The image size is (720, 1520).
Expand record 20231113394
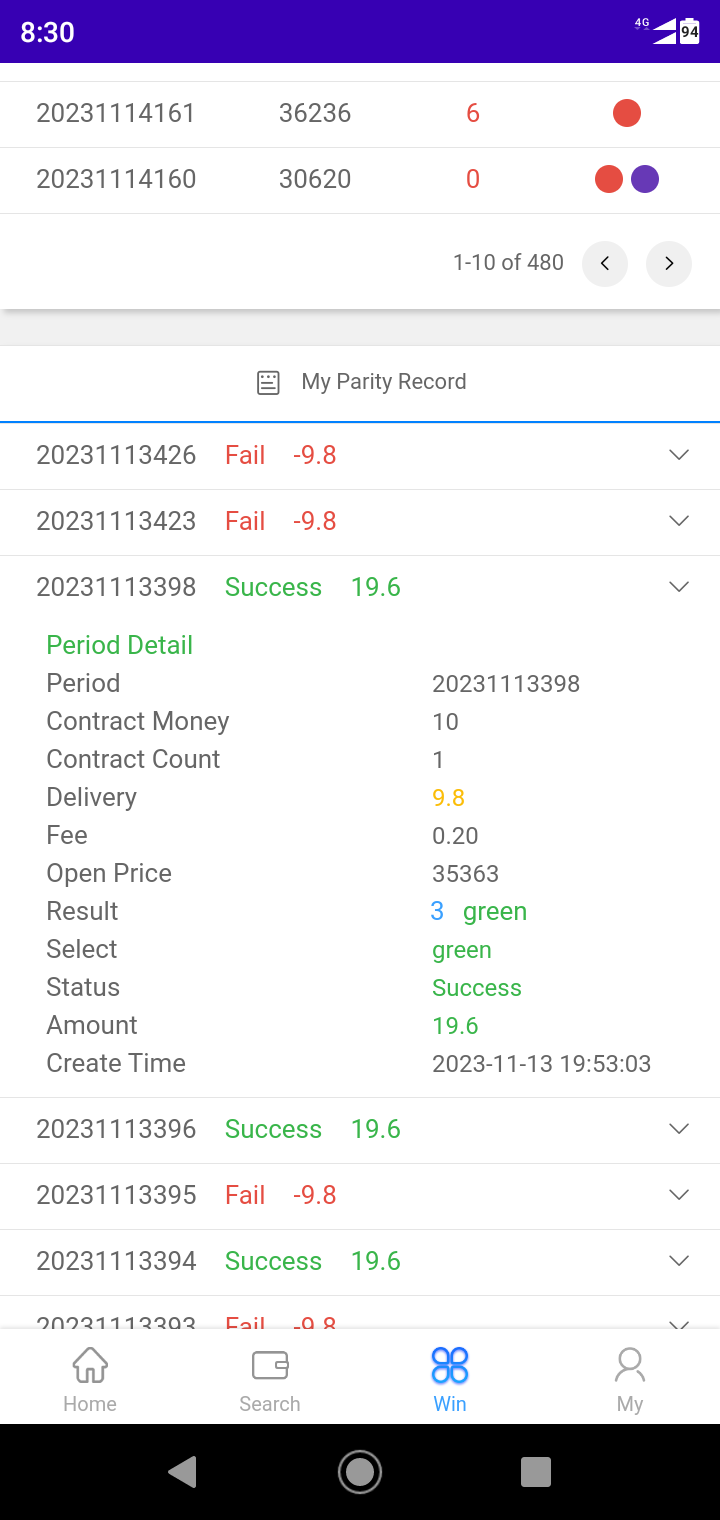pyautogui.click(x=679, y=1262)
